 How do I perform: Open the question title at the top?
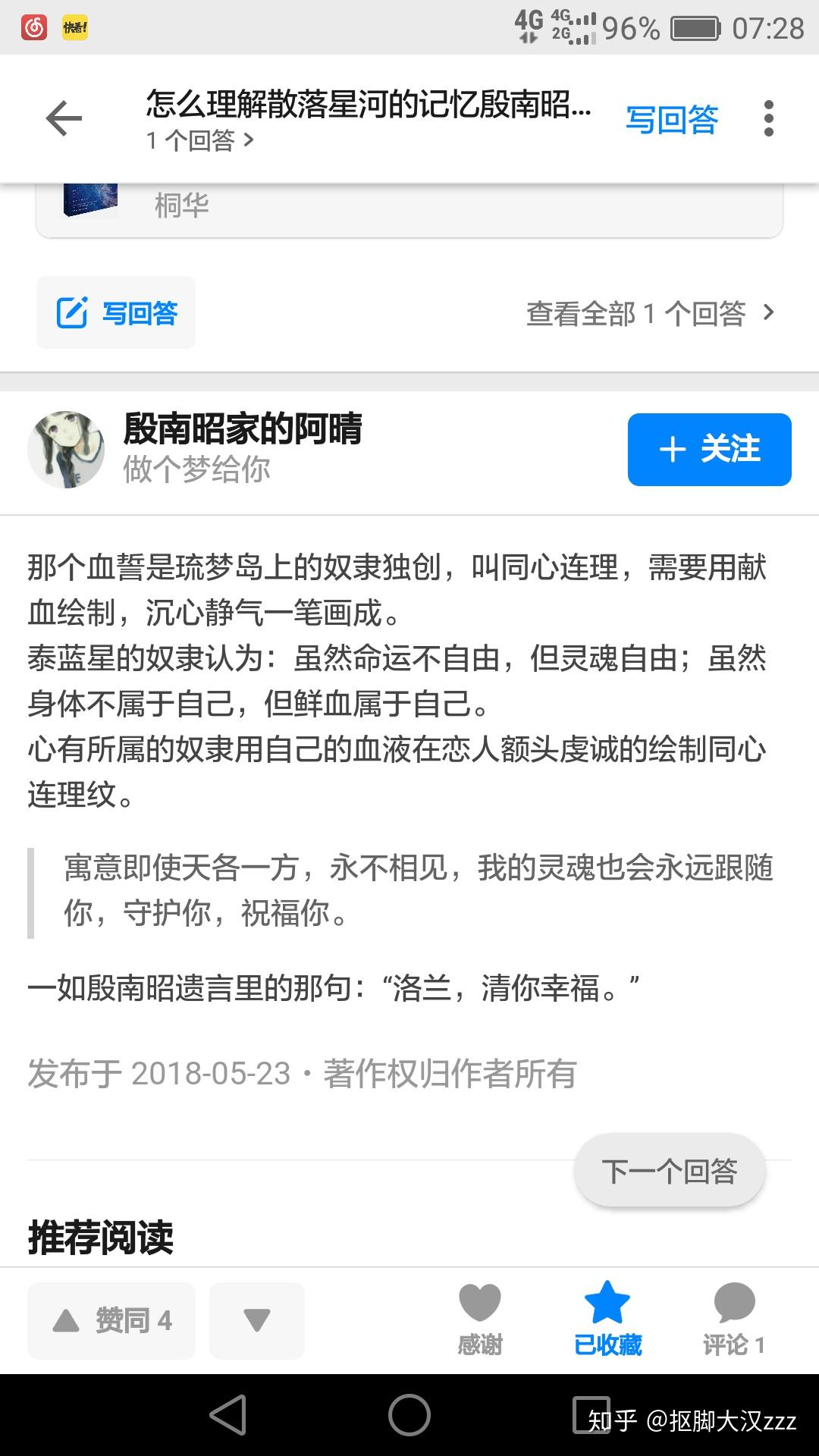click(x=368, y=107)
